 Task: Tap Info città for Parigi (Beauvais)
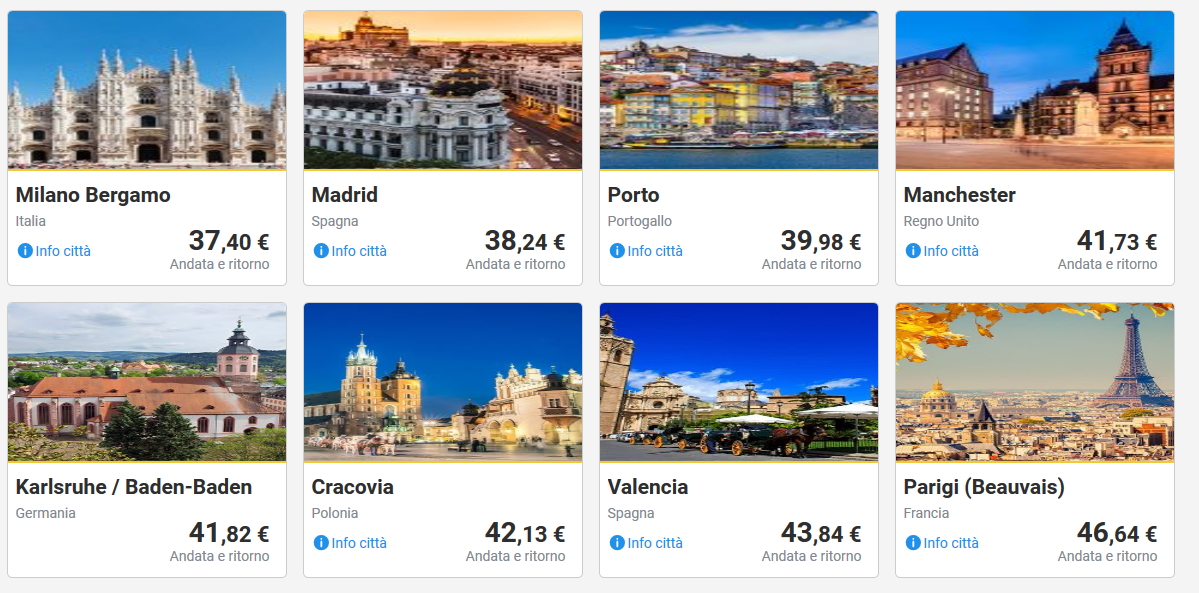950,543
